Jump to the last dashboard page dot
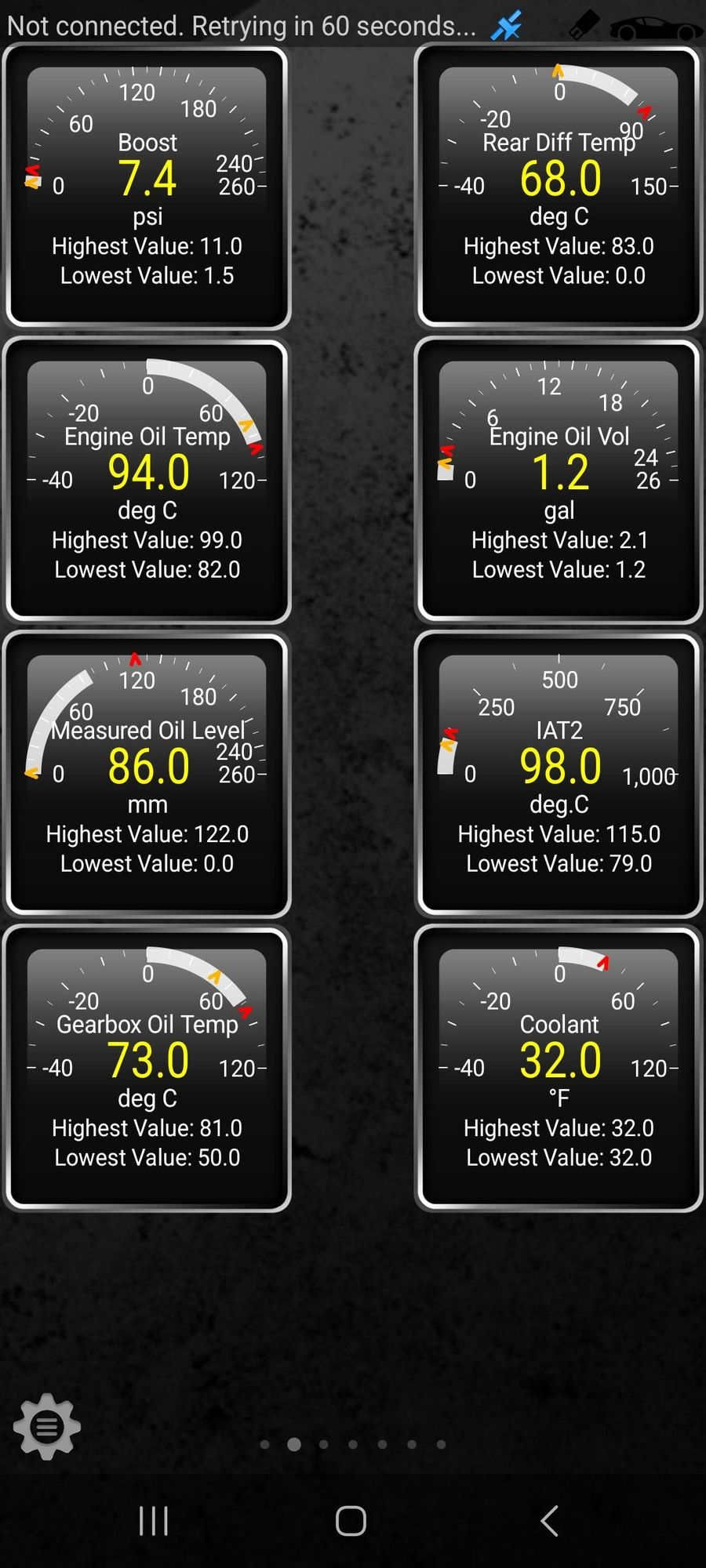Viewport: 706px width, 1568px height. (x=442, y=1444)
